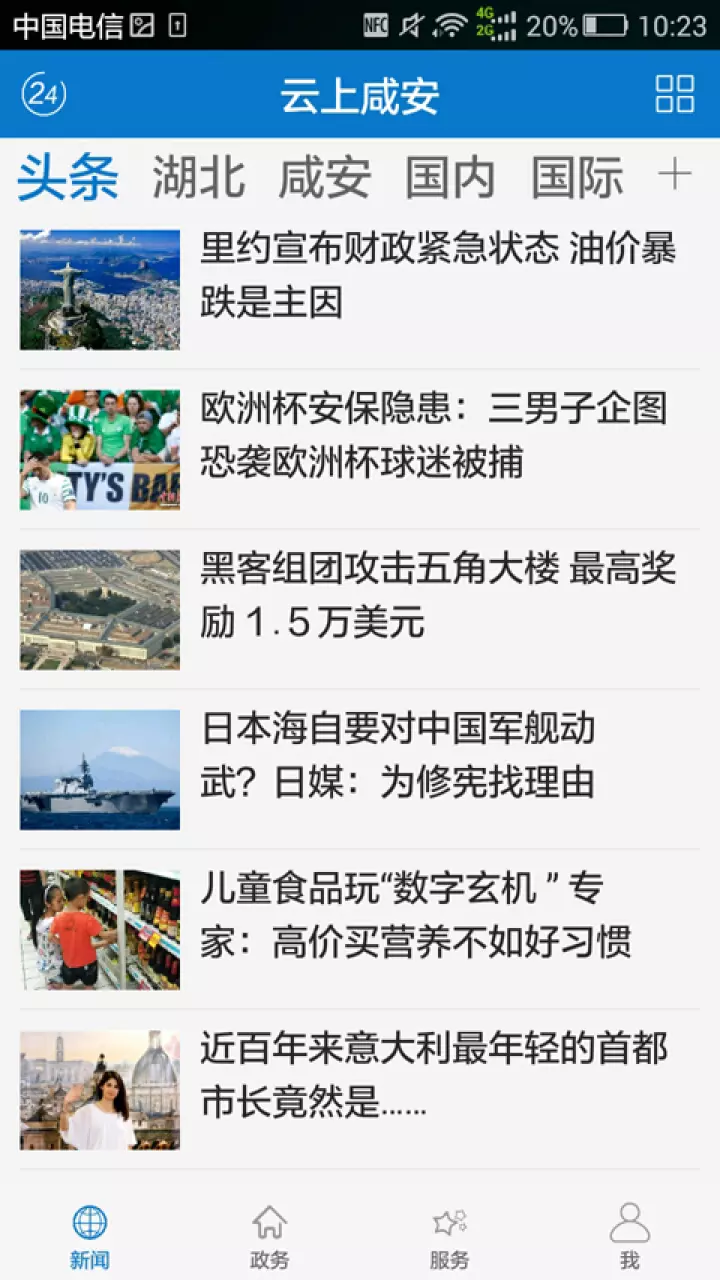
Task: Switch to the 国内 tab
Action: coord(450,178)
